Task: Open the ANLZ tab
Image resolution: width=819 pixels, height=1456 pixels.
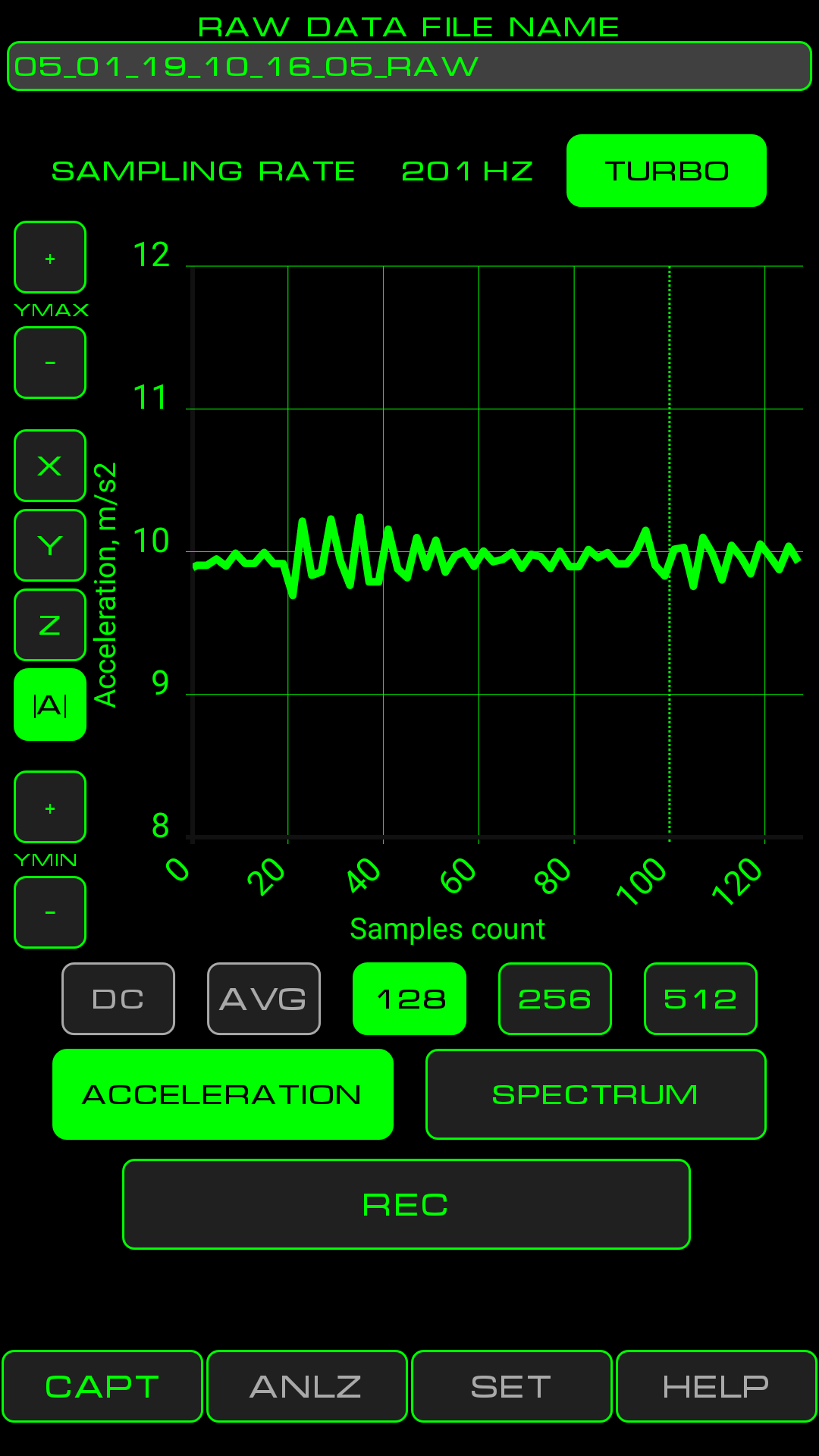Action: point(307,1386)
